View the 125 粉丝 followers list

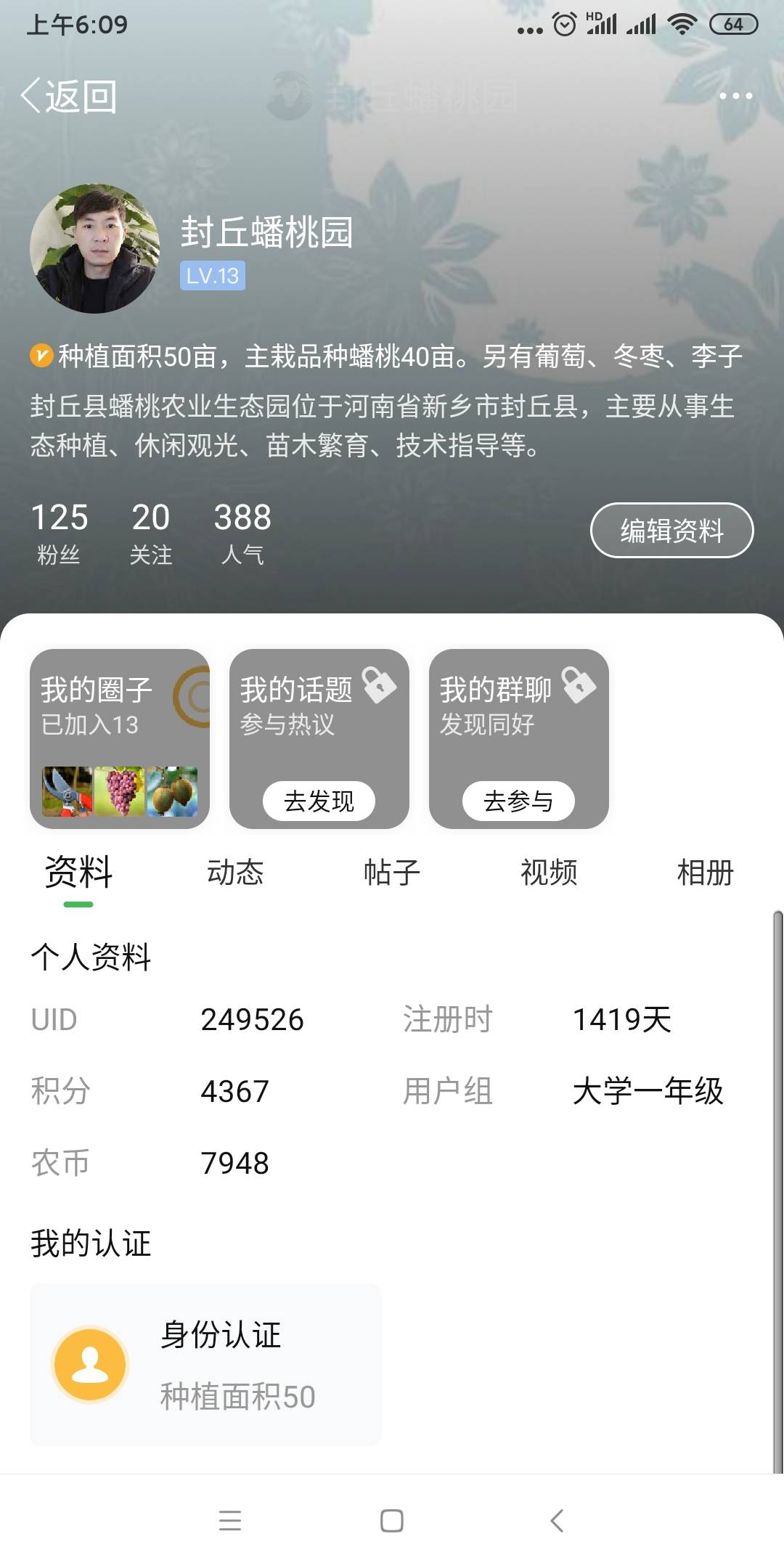coord(59,533)
